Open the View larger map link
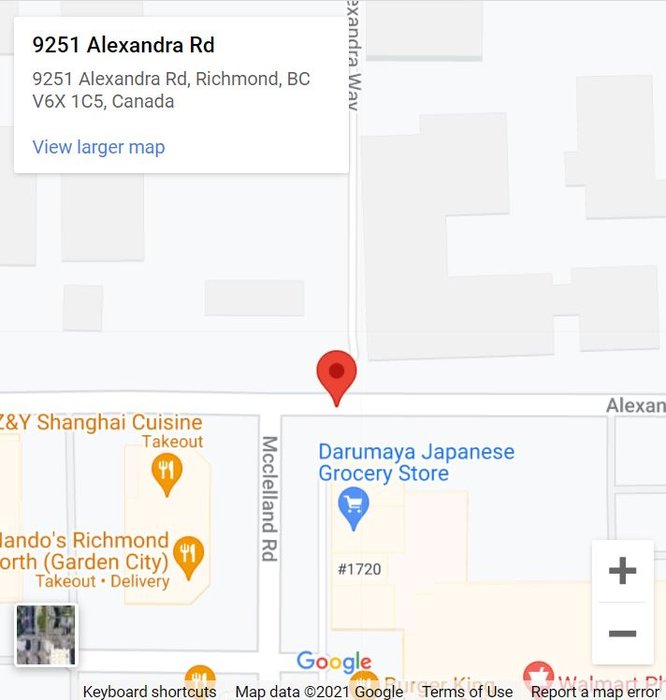The image size is (666, 700). [x=98, y=147]
